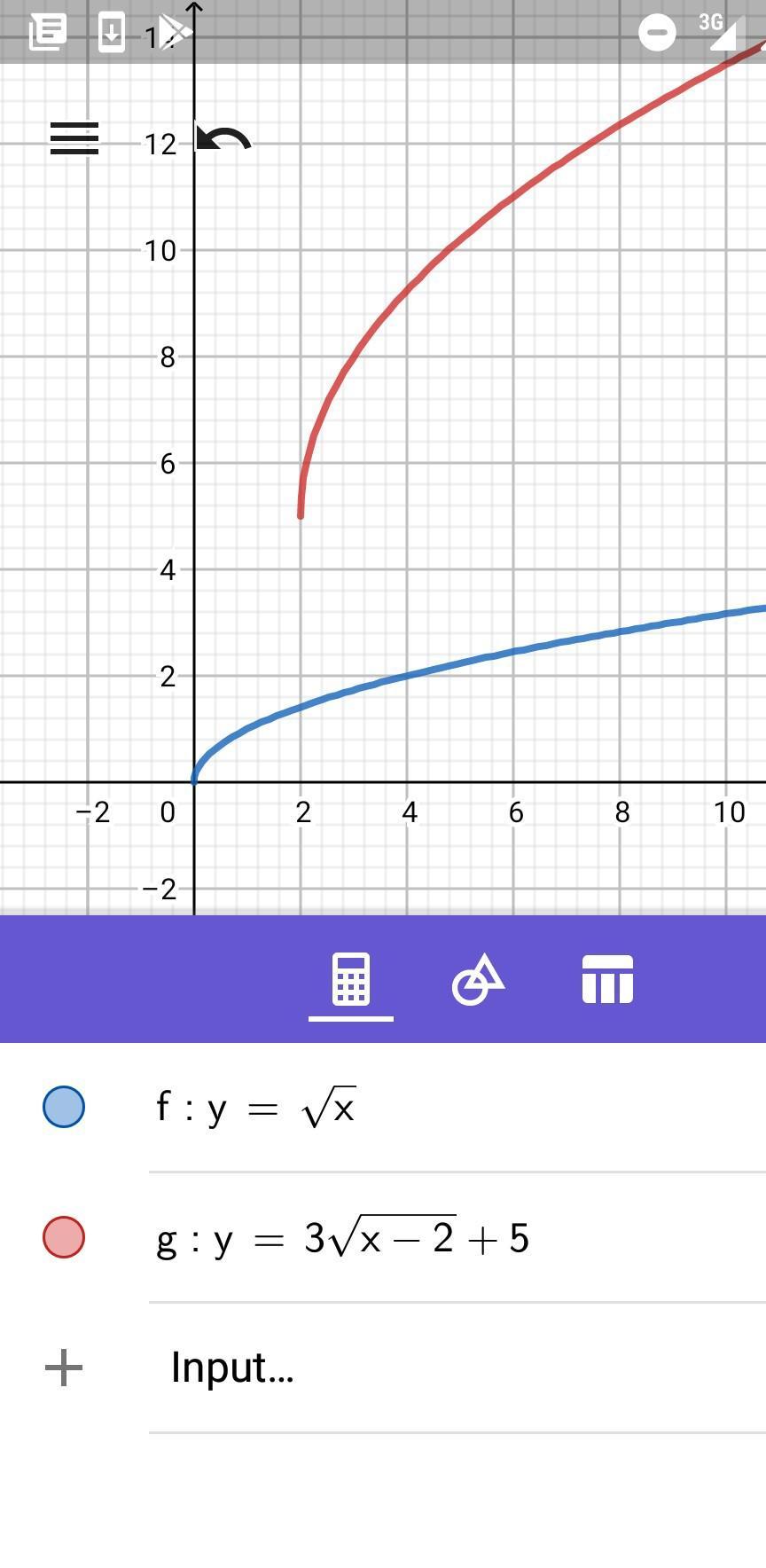The width and height of the screenshot is (766, 1568).
Task: Open the table of values tab
Action: 607,980
